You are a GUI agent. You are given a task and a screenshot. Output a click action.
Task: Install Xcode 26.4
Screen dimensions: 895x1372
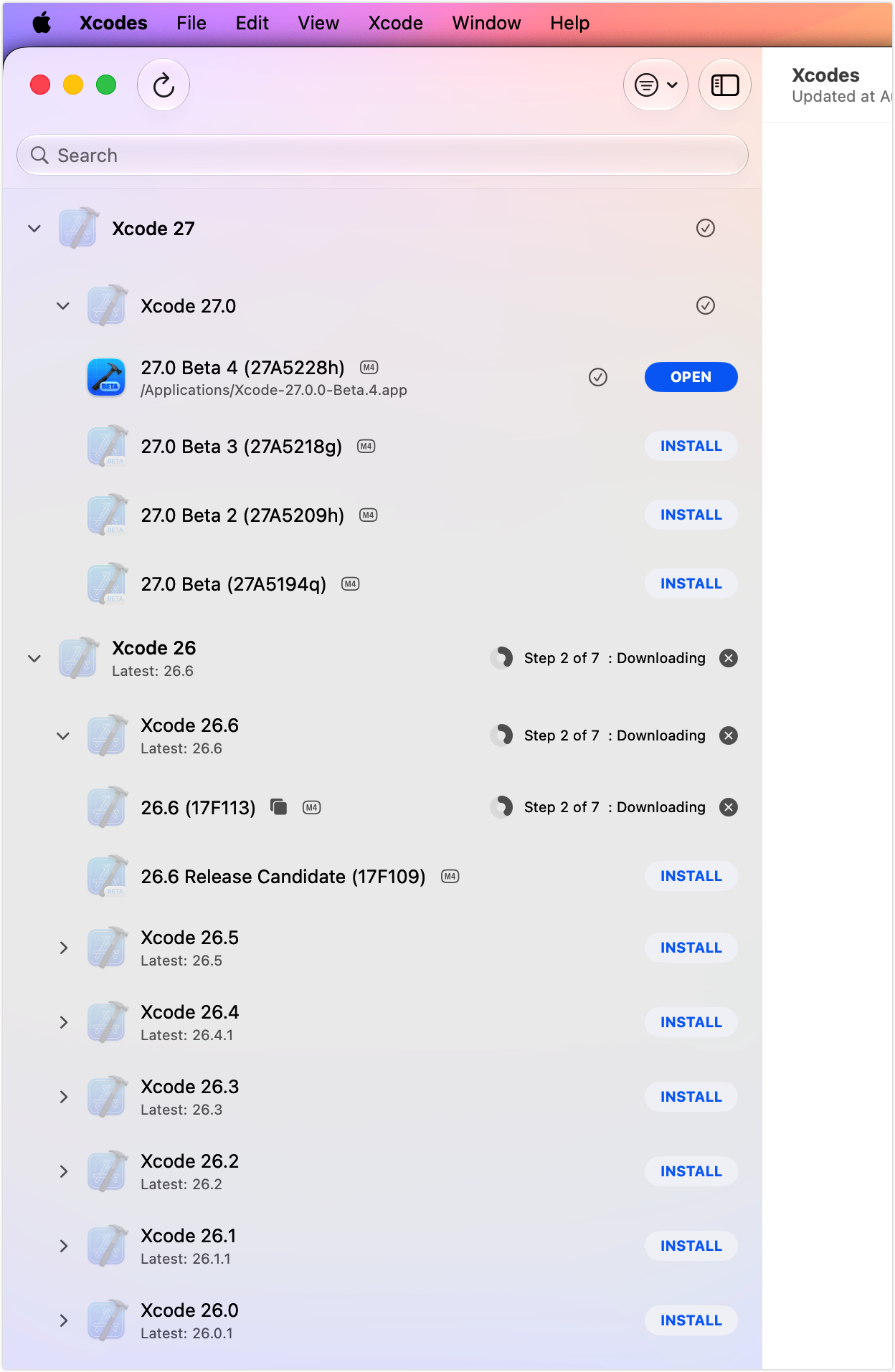coord(691,1022)
